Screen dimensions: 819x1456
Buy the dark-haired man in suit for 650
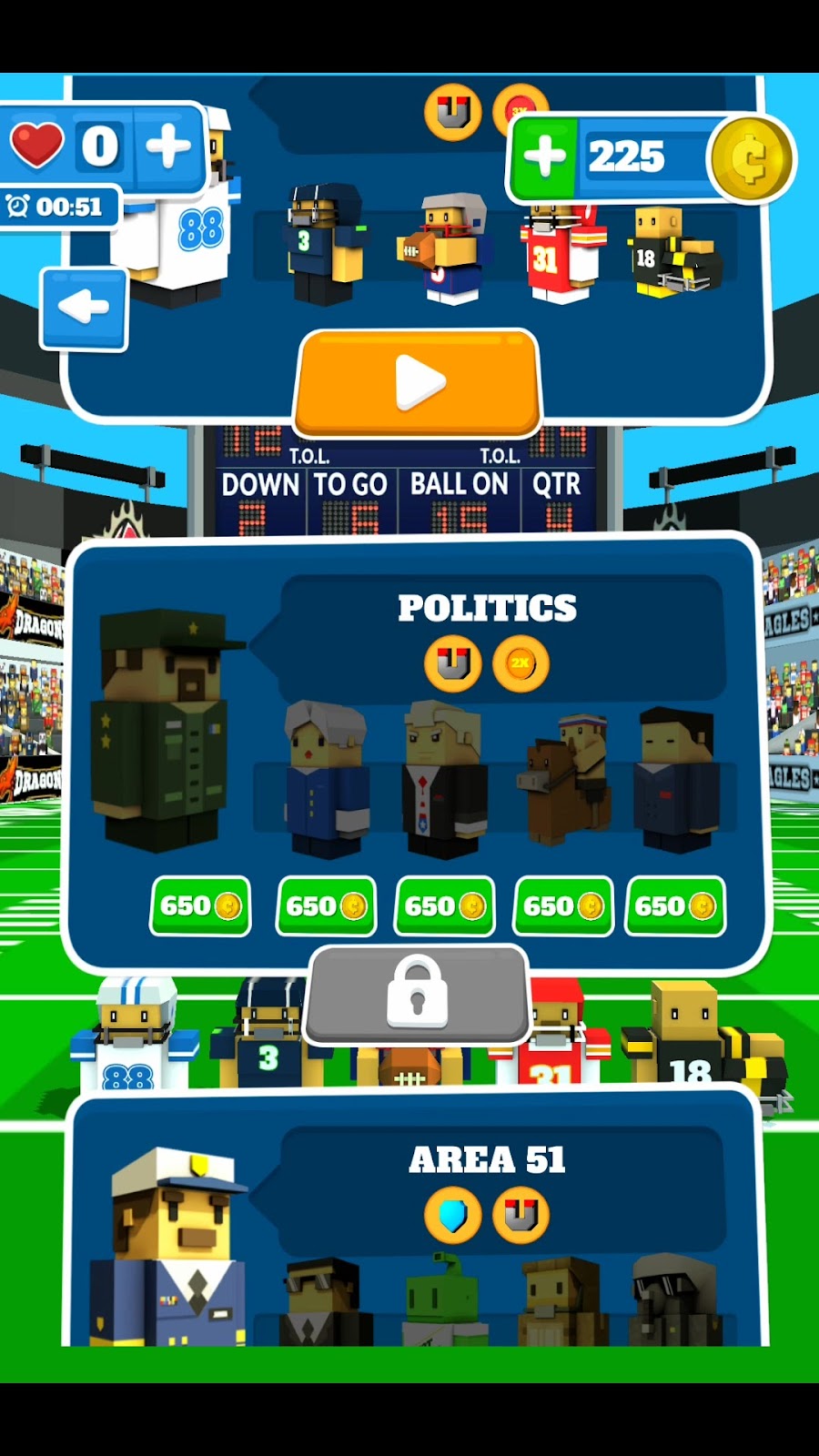(675, 906)
